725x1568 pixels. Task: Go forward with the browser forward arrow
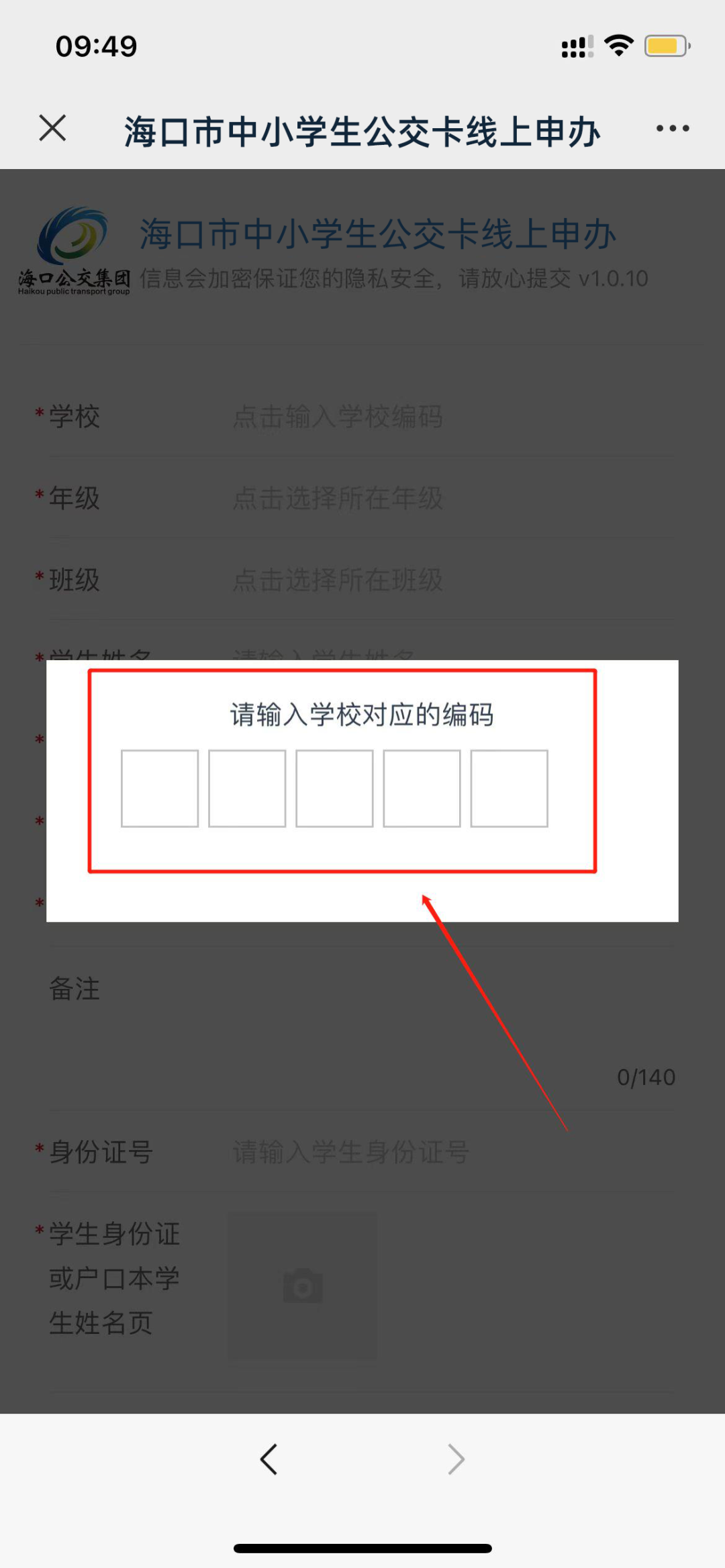point(456,1459)
